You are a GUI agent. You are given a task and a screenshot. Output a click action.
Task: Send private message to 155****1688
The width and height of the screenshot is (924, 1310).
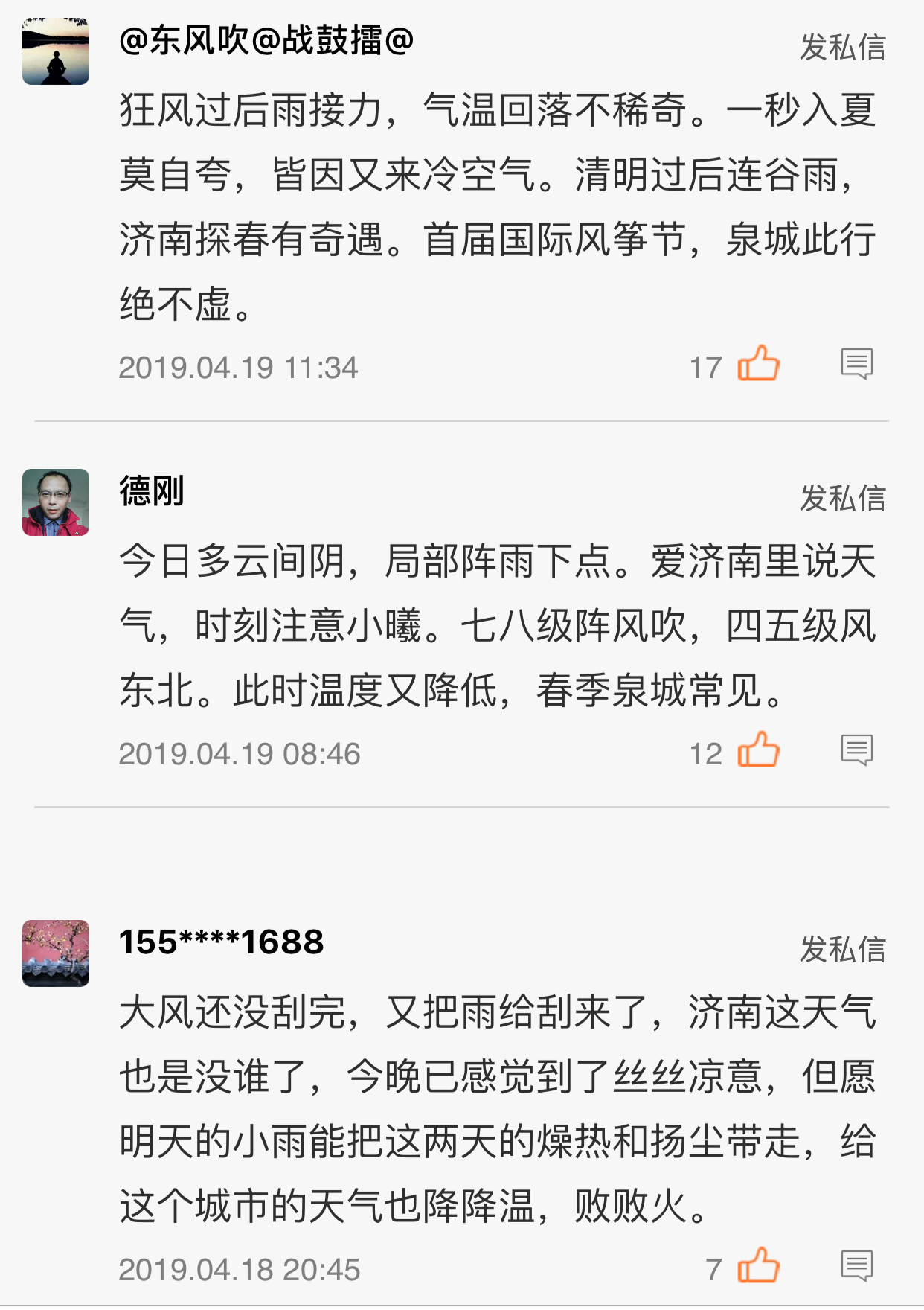[x=842, y=950]
